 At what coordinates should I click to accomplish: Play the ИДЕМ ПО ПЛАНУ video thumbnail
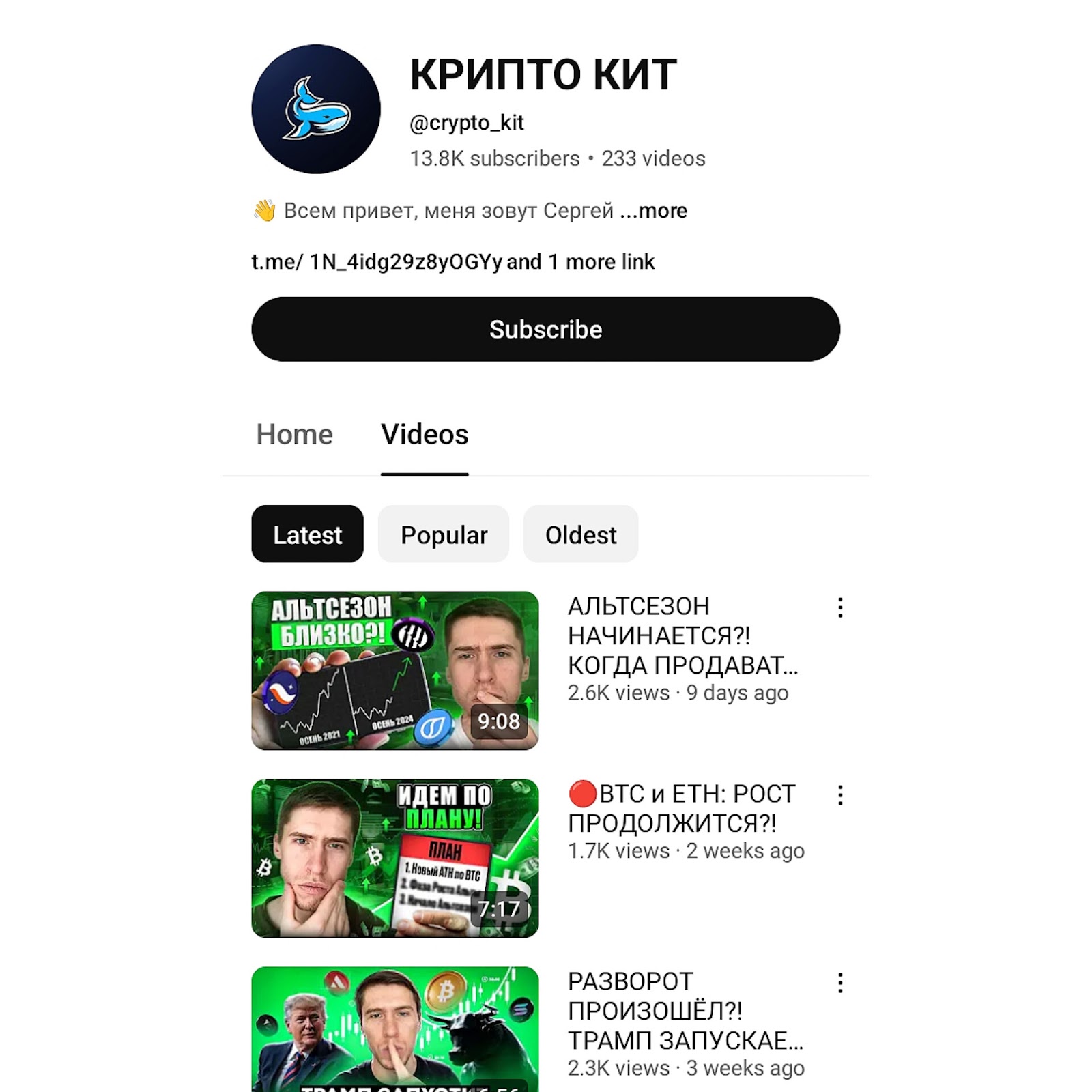point(394,858)
